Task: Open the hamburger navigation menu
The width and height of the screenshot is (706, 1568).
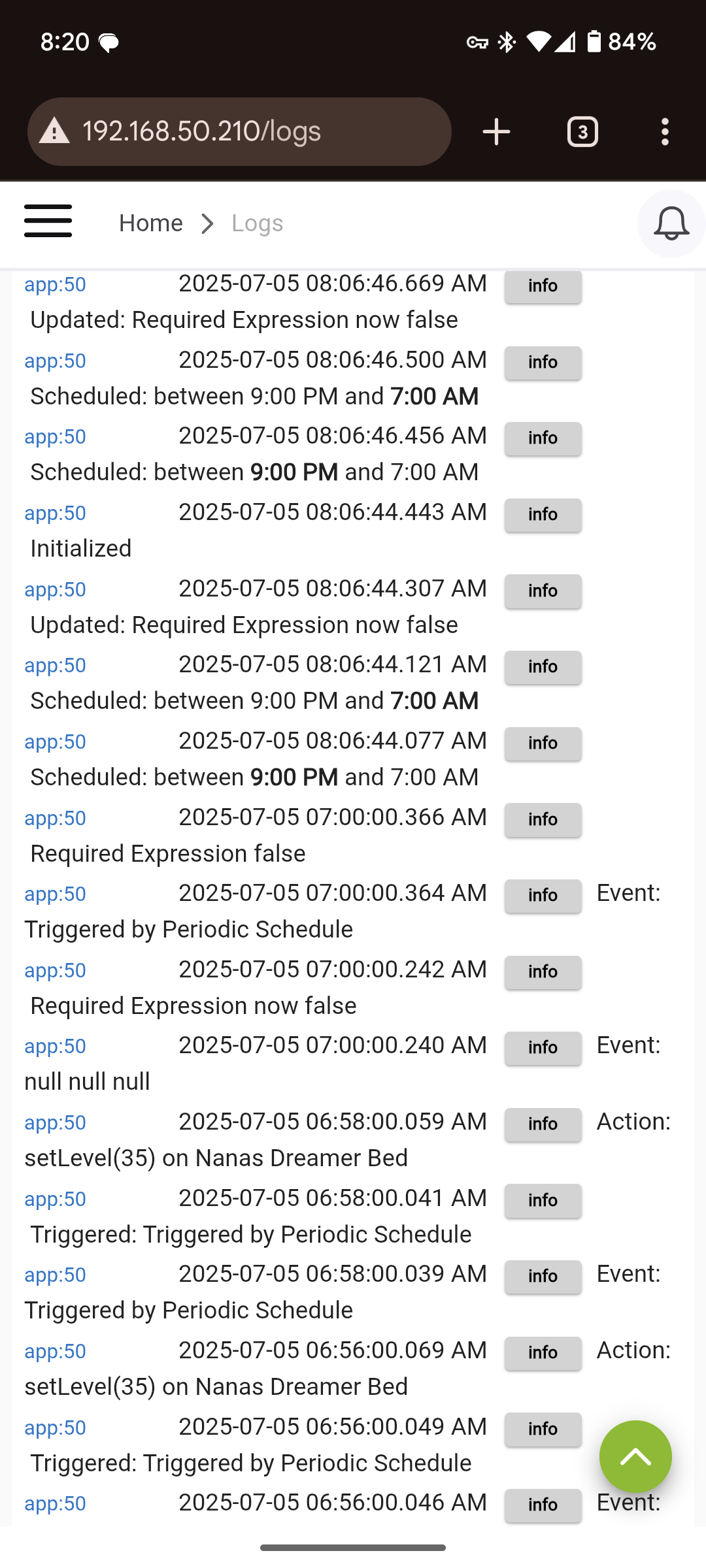Action: tap(48, 221)
